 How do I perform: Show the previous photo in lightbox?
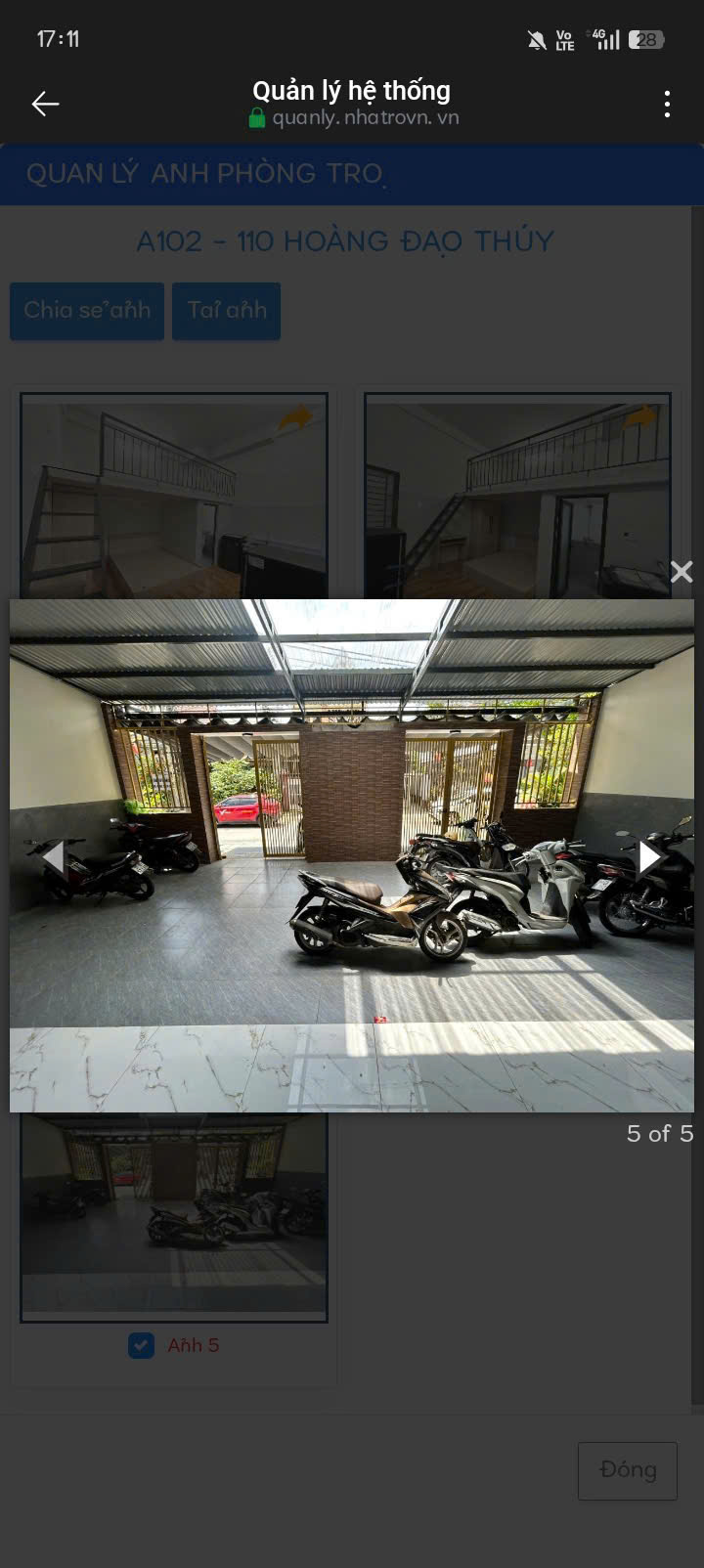53,856
